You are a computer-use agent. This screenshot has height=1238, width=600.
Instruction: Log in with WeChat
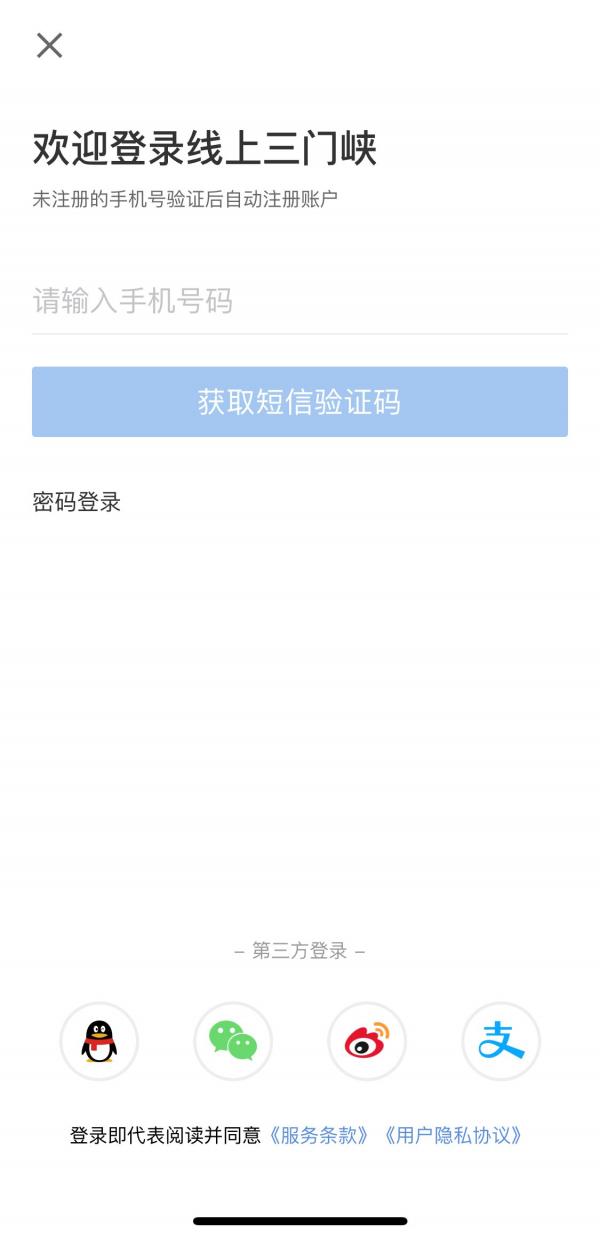pyautogui.click(x=233, y=1041)
